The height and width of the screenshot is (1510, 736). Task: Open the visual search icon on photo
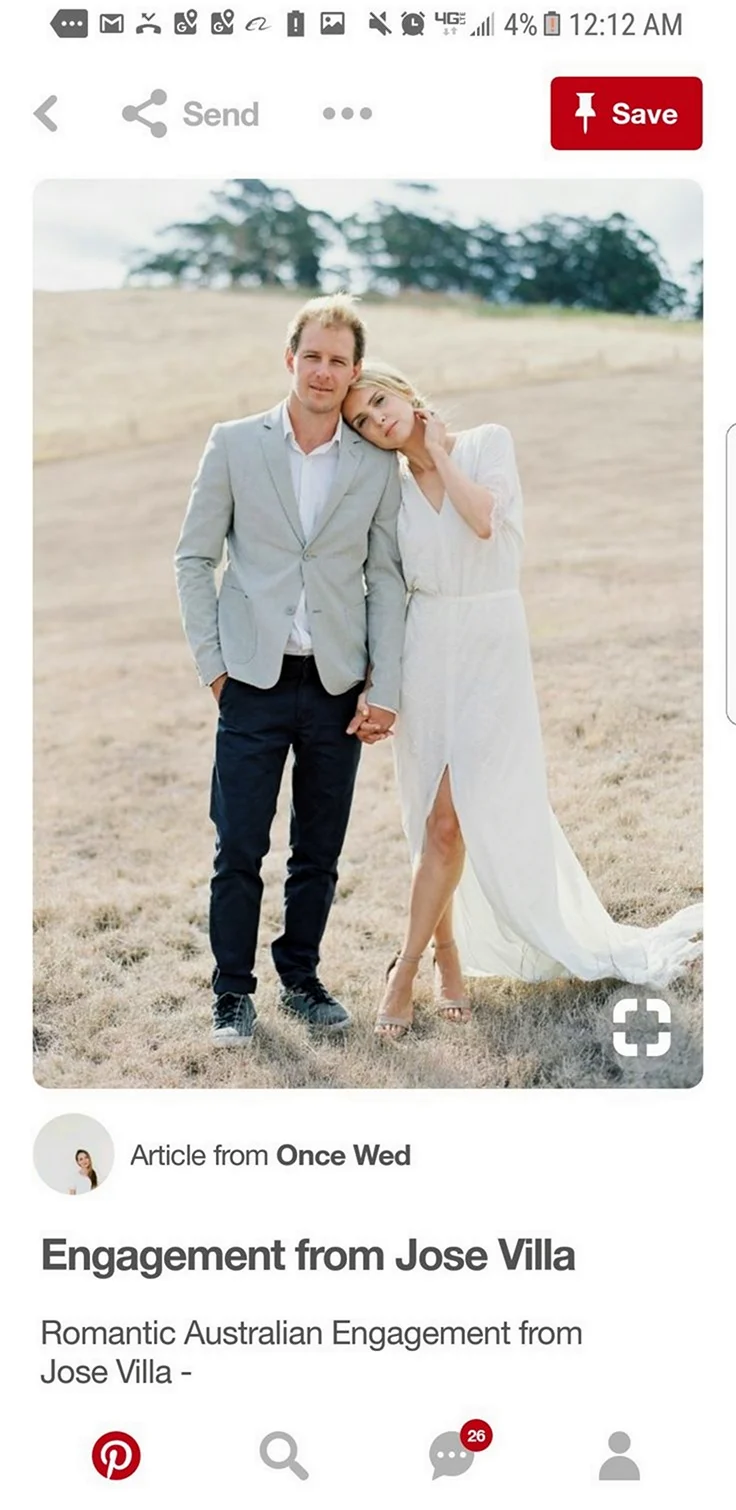click(641, 1027)
